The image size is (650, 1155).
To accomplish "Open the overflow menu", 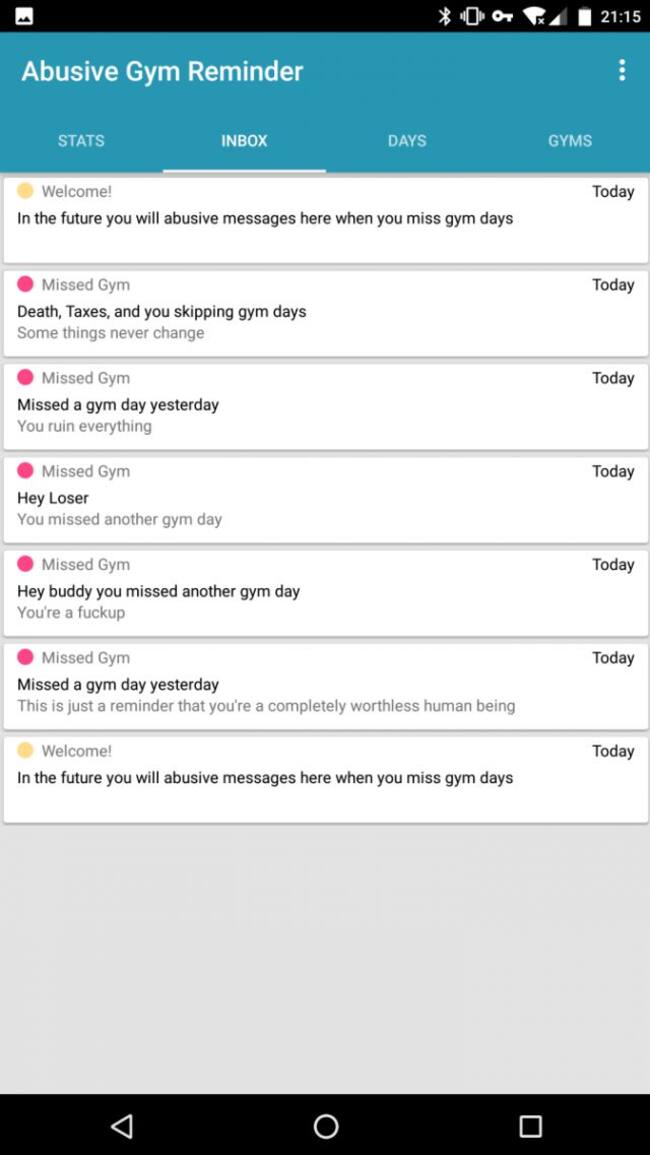I will (622, 70).
